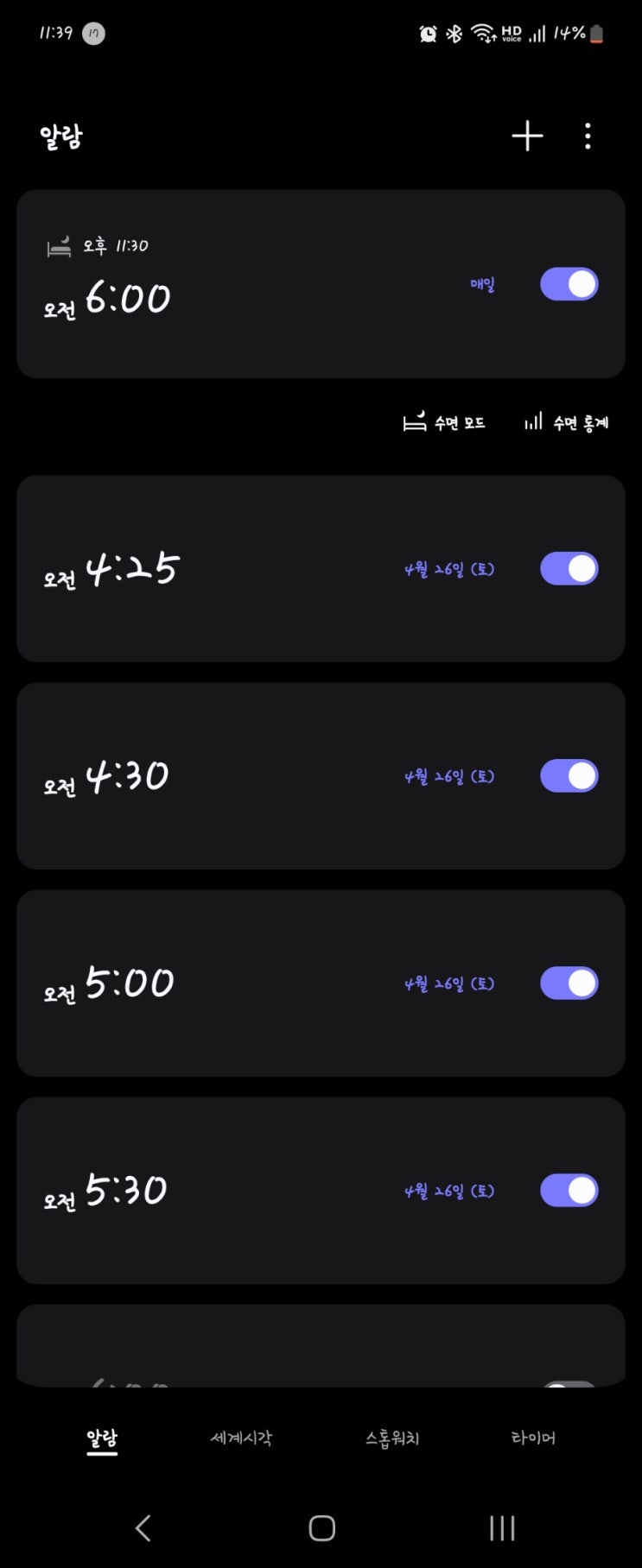Switch off the 4:30 AM alarm
642x1568 pixels.
click(569, 776)
